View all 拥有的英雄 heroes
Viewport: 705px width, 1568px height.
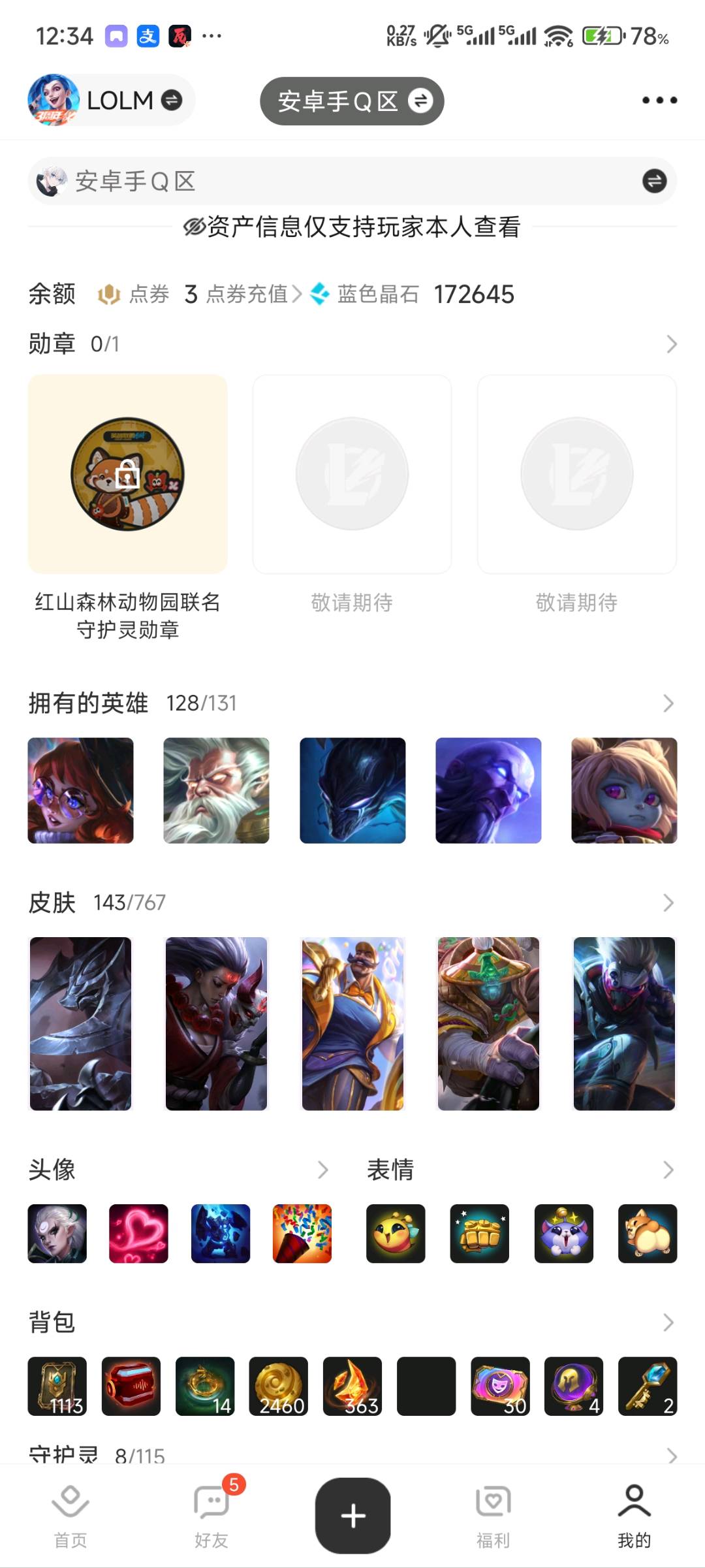point(668,703)
